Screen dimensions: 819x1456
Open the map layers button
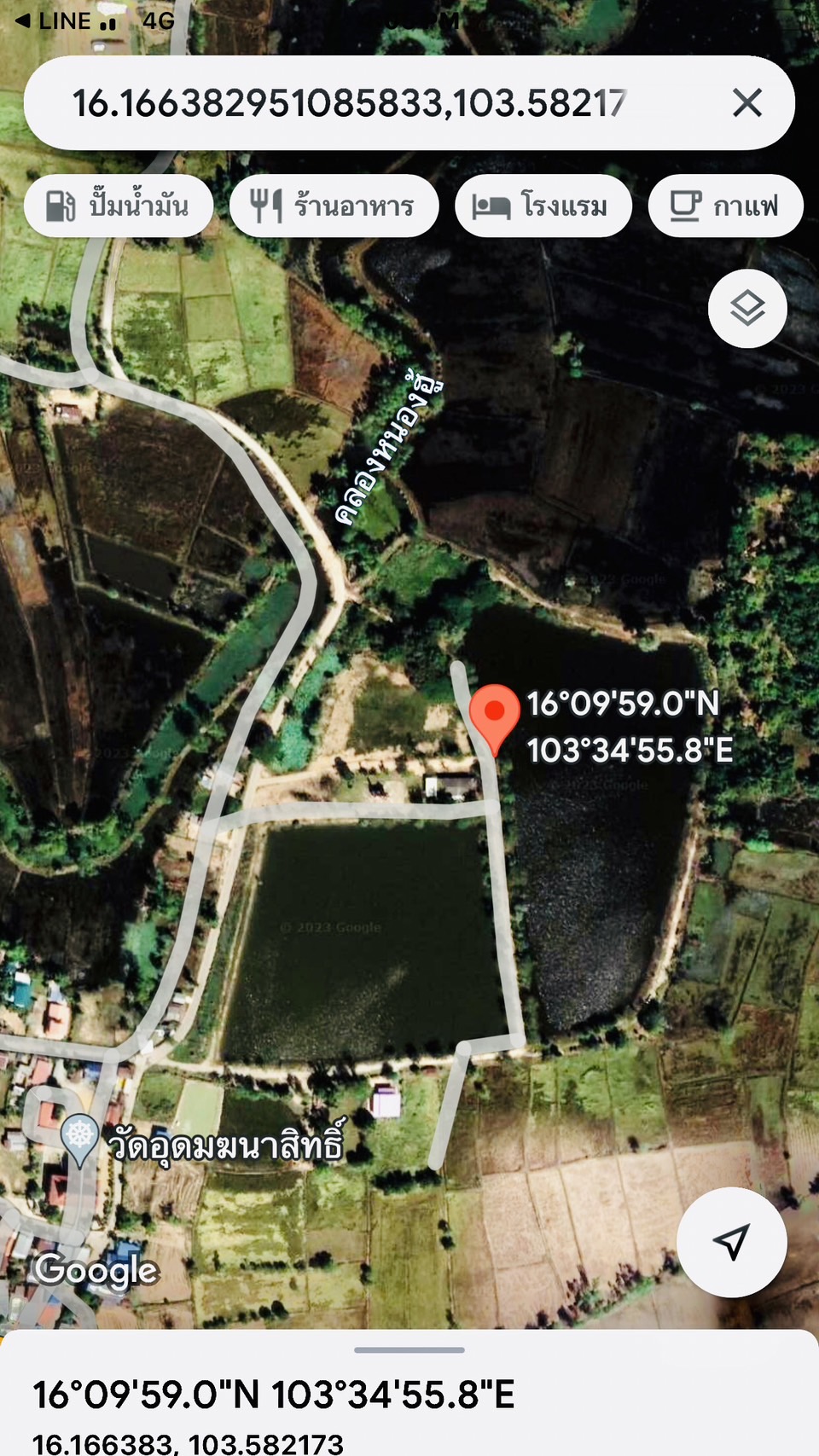[x=747, y=308]
